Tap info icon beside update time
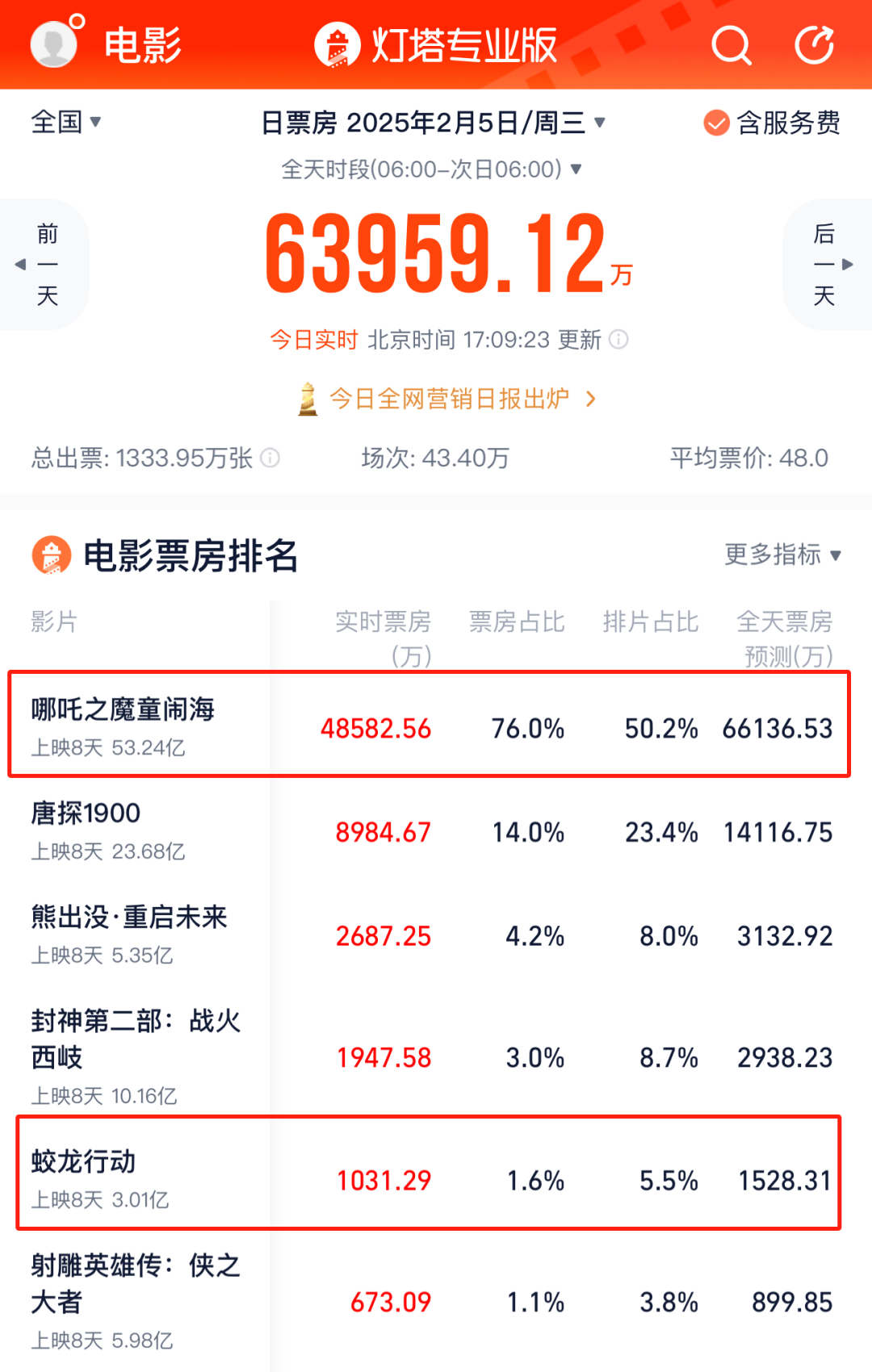Image resolution: width=872 pixels, height=1372 pixels. tap(618, 339)
